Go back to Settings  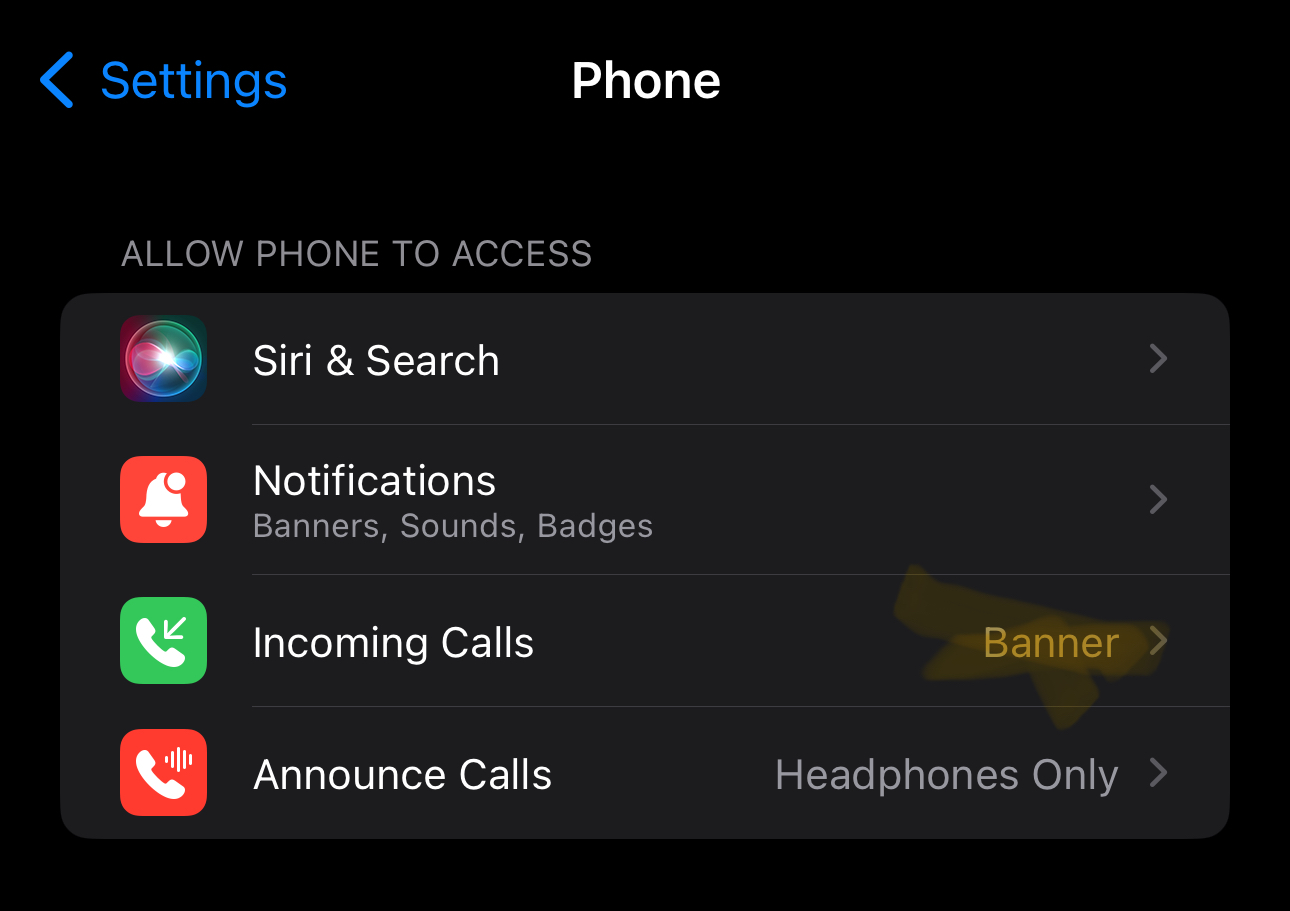click(x=165, y=81)
